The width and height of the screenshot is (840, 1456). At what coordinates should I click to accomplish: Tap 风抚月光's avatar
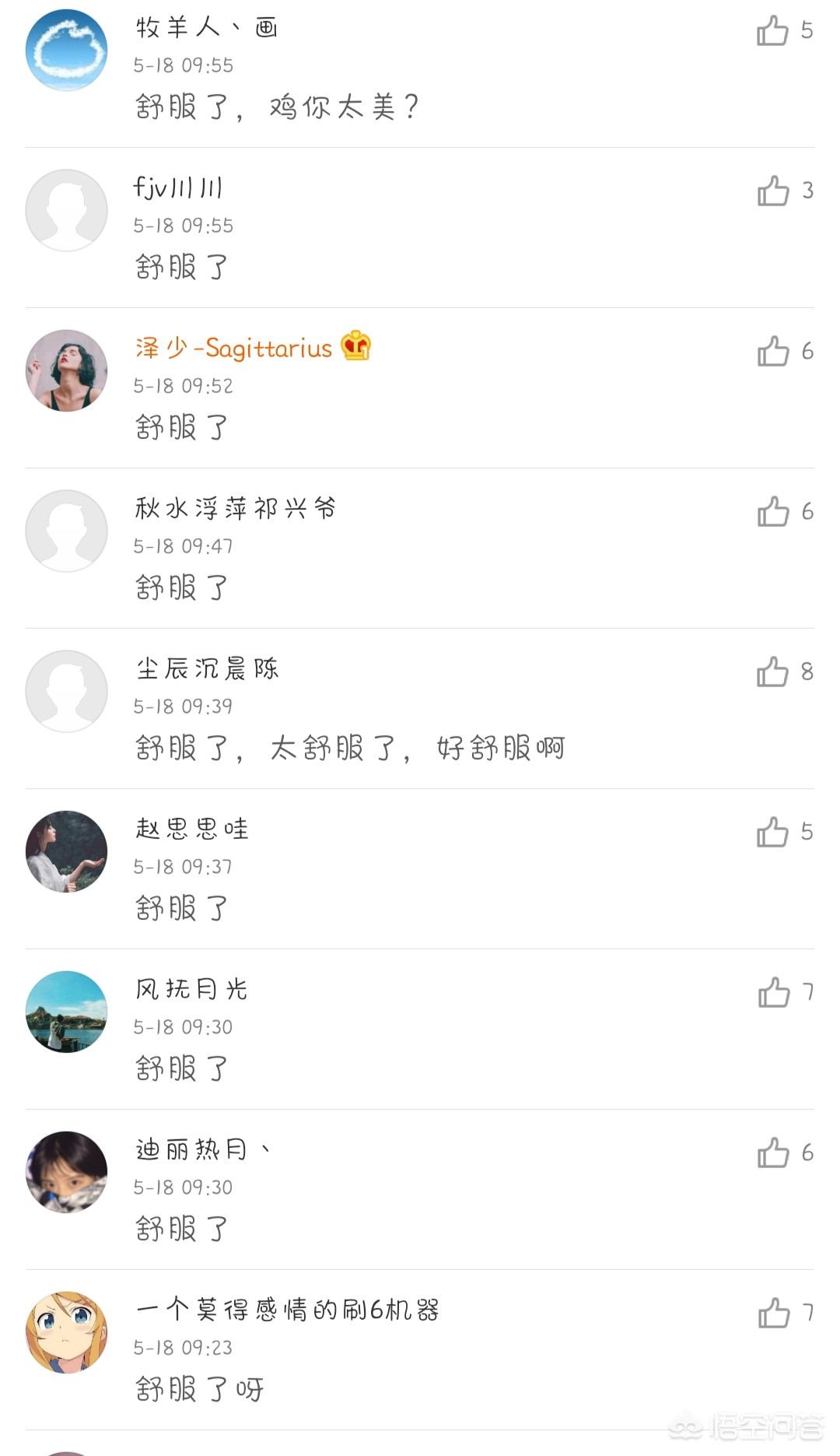67,1012
